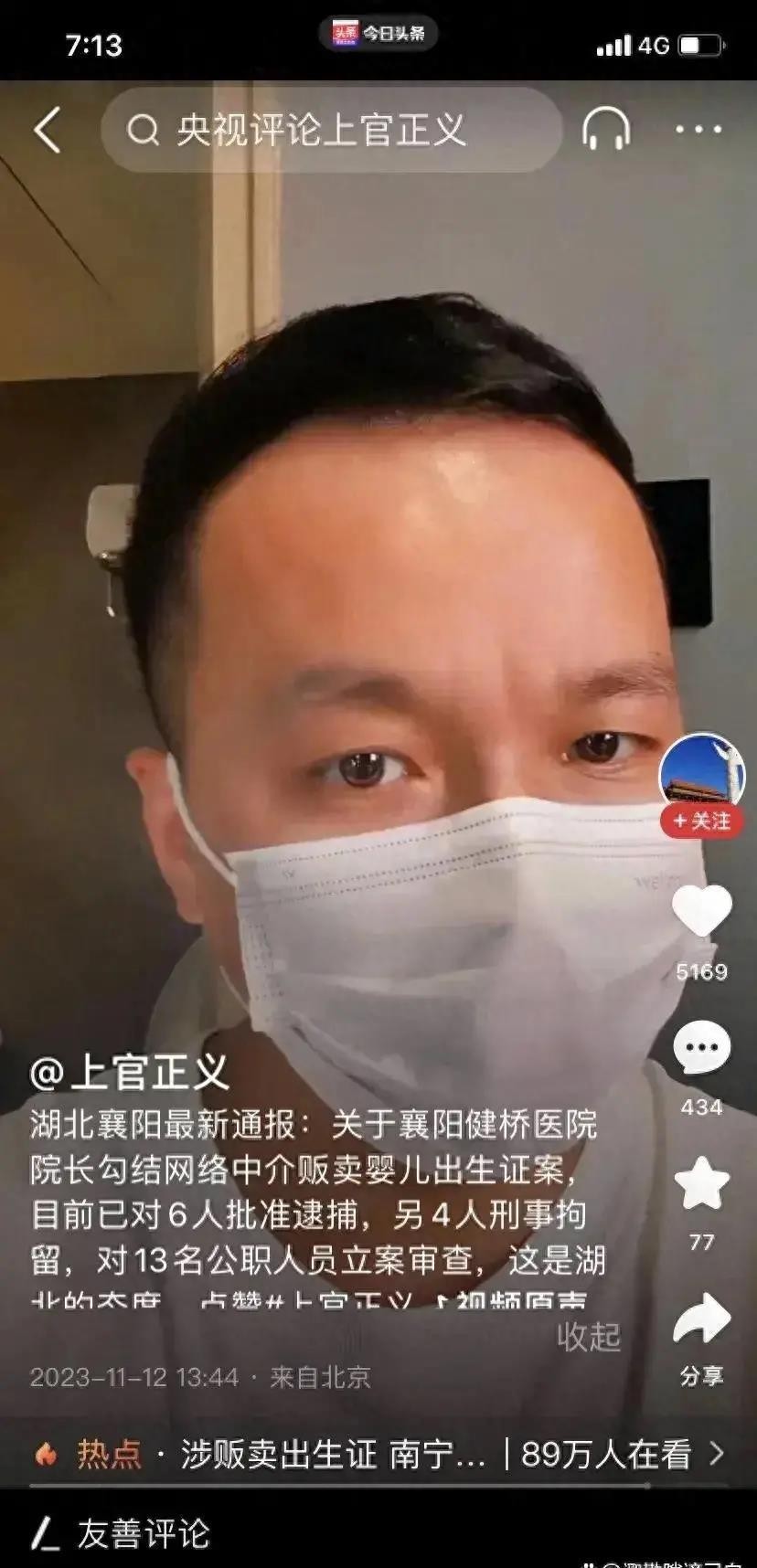Open the @上官正义 username link
This screenshot has width=757, height=1568.
(x=129, y=1072)
